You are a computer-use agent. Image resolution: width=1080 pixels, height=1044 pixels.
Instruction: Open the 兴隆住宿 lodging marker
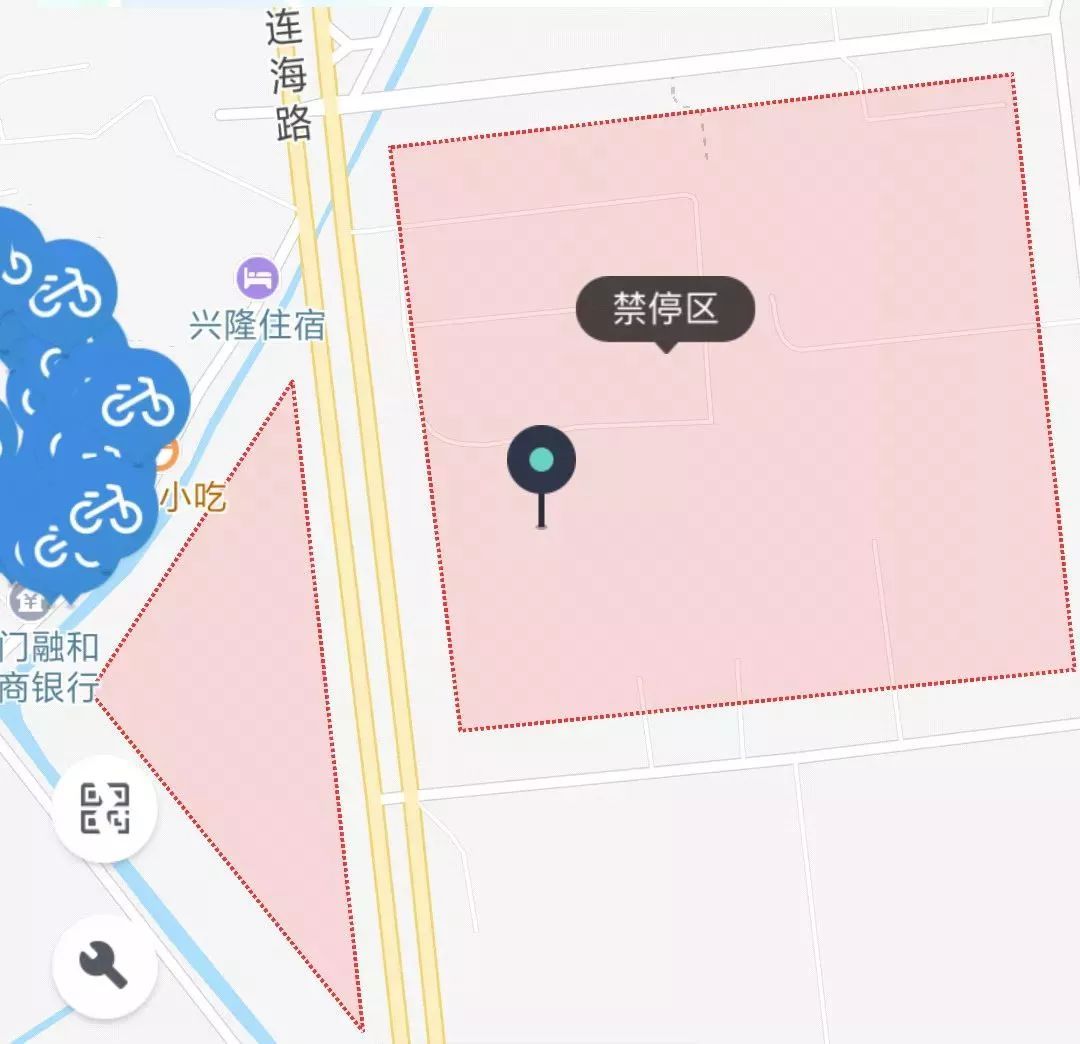[258, 277]
